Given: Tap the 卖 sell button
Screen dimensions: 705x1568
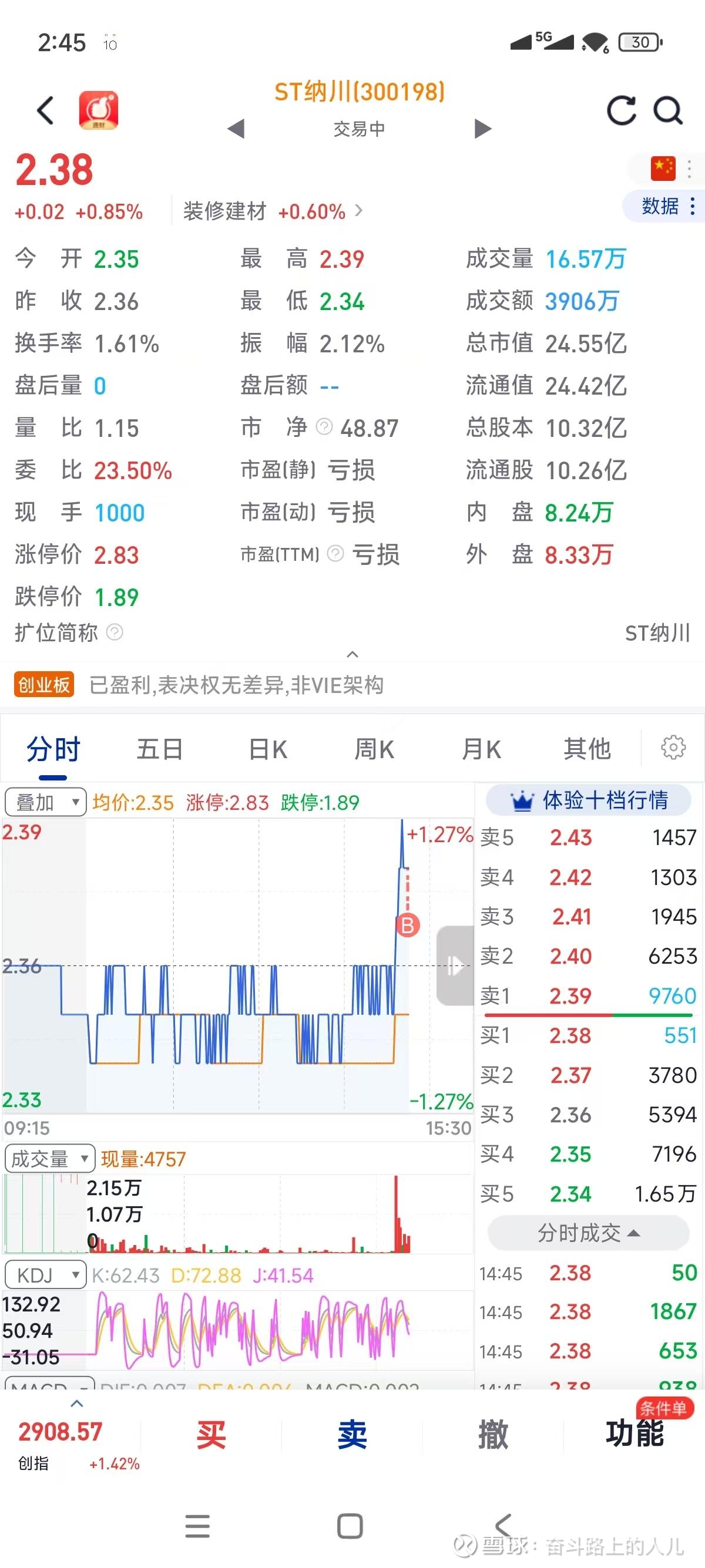Looking at the screenshot, I should pyautogui.click(x=352, y=1434).
